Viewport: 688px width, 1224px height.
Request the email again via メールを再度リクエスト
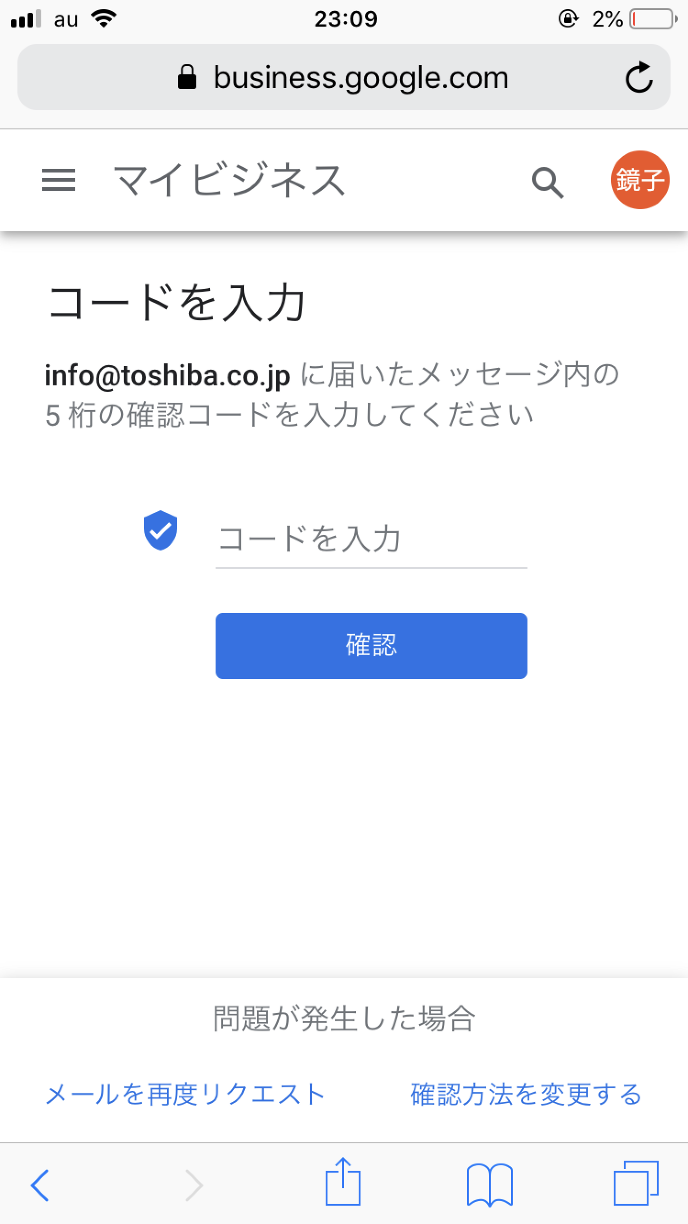pos(185,1094)
